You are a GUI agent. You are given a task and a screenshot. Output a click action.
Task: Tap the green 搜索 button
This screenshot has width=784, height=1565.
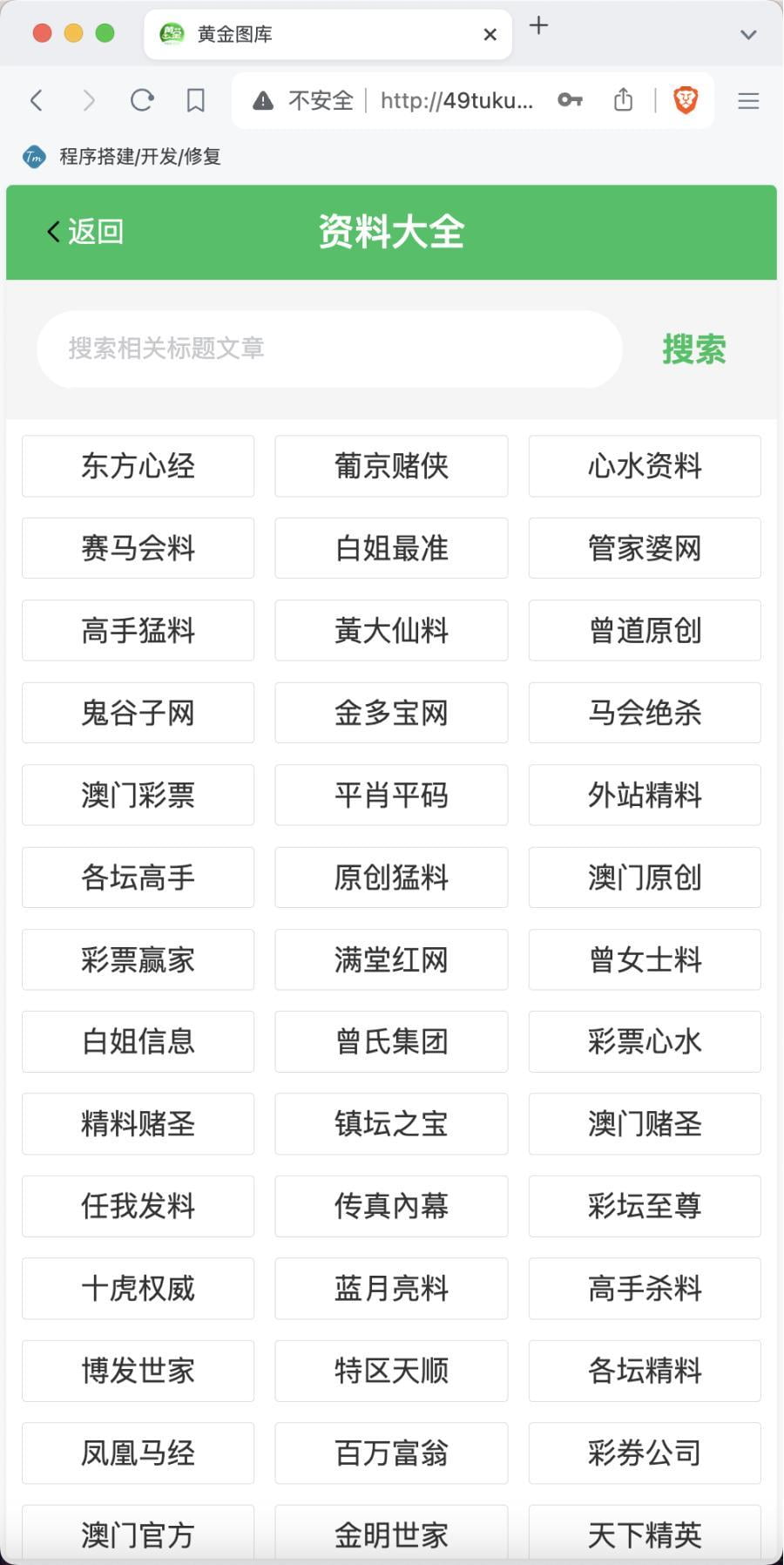[693, 349]
